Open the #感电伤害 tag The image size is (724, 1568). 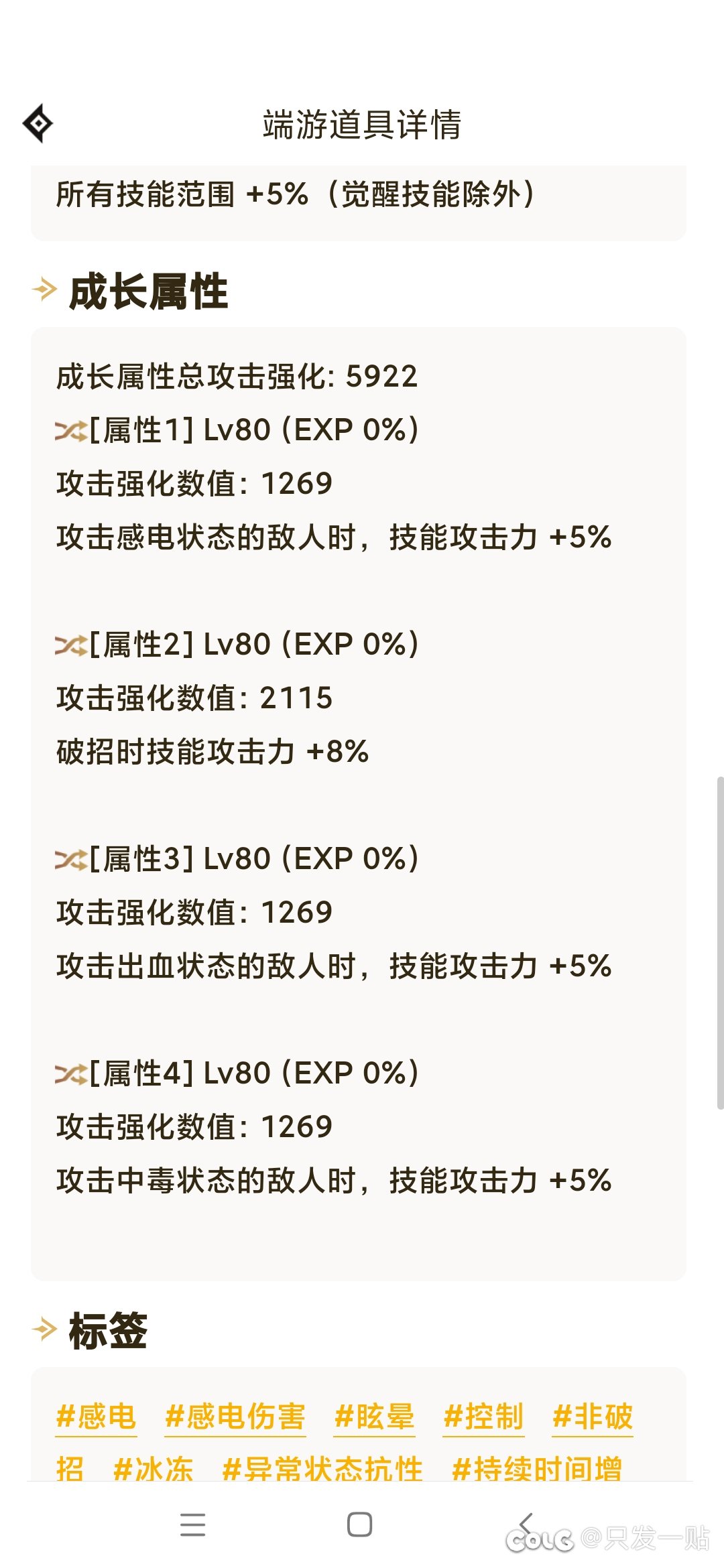coord(235,1417)
